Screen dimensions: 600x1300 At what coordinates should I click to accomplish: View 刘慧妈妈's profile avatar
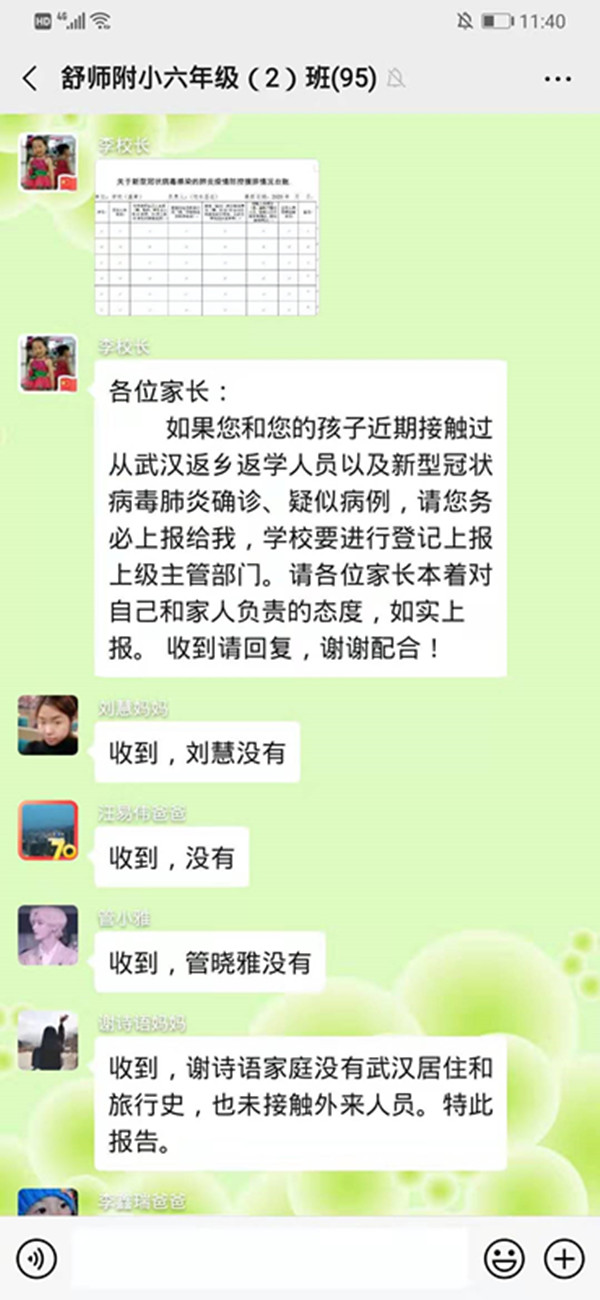click(48, 725)
